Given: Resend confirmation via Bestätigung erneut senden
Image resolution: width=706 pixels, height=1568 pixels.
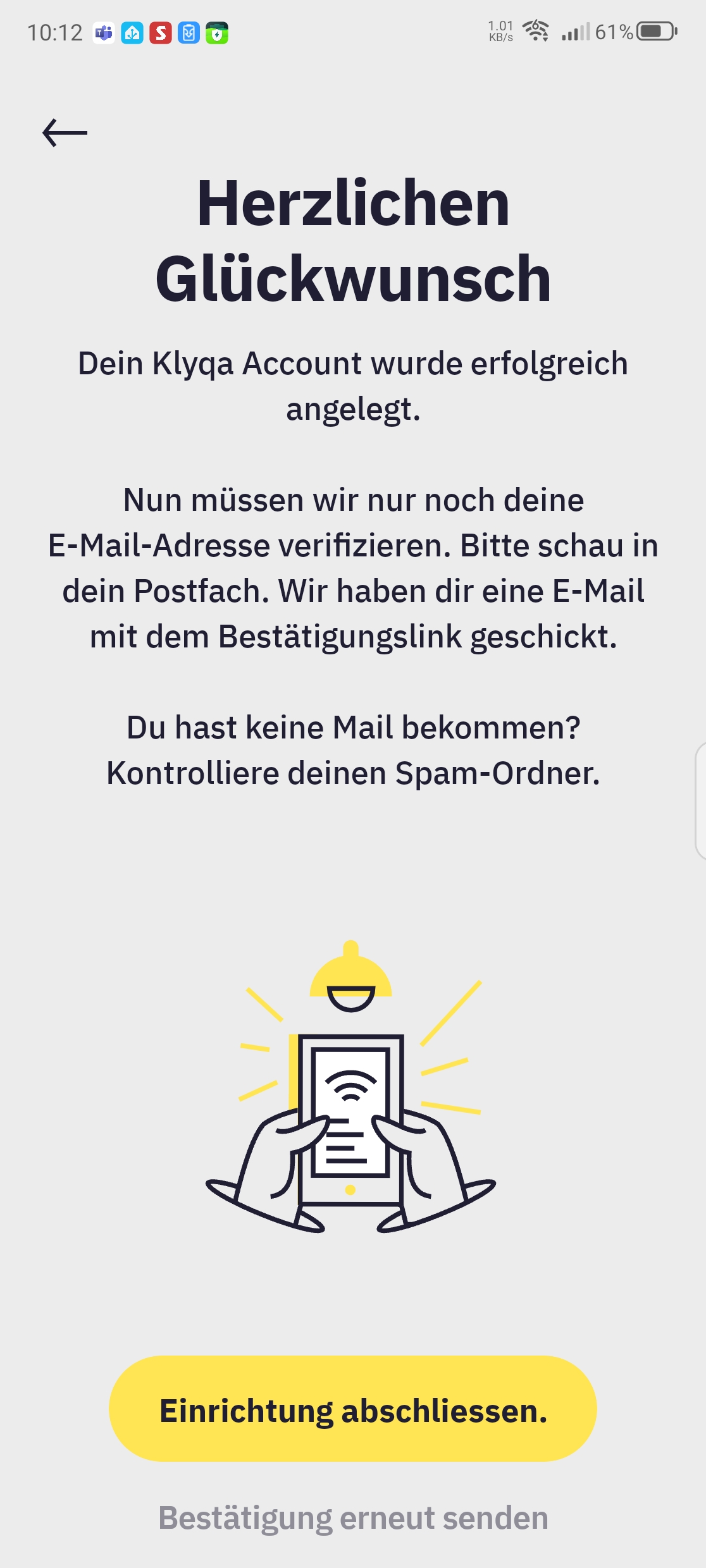Looking at the screenshot, I should [353, 1517].
